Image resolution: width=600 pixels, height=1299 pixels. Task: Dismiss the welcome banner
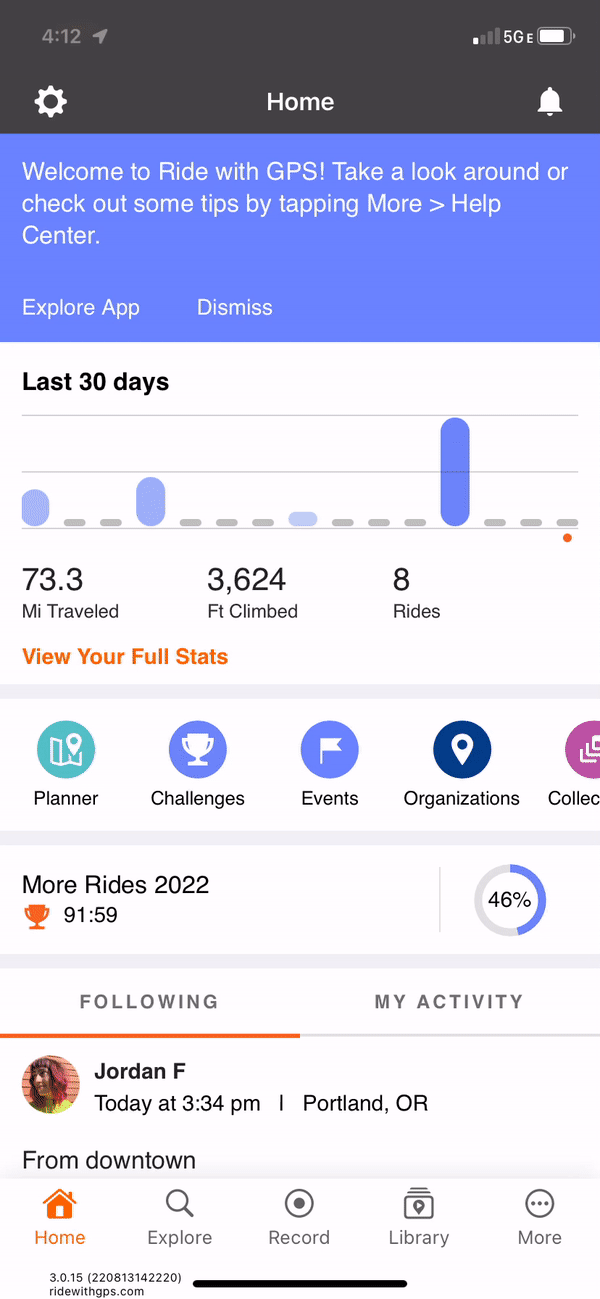tap(235, 307)
